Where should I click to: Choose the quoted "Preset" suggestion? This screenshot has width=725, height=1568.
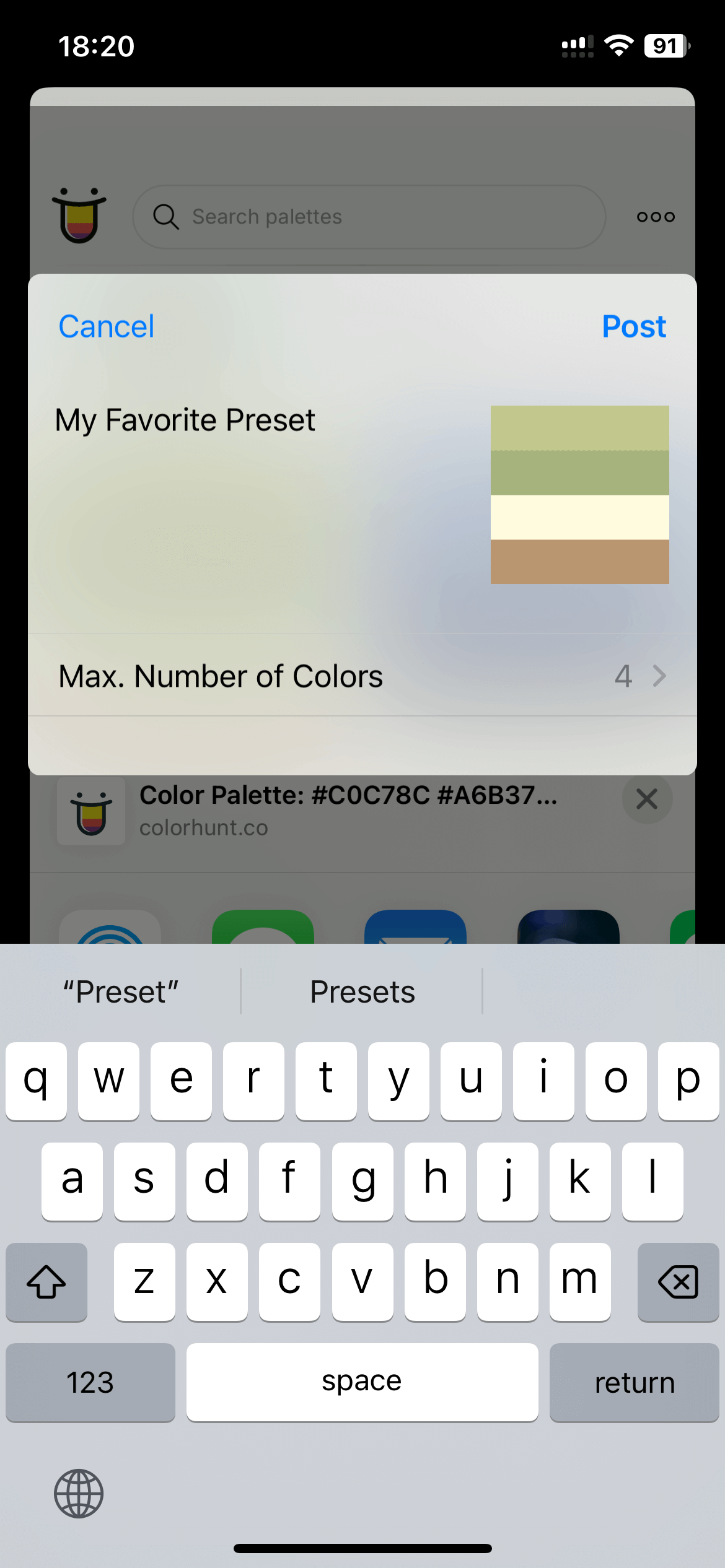click(x=121, y=991)
